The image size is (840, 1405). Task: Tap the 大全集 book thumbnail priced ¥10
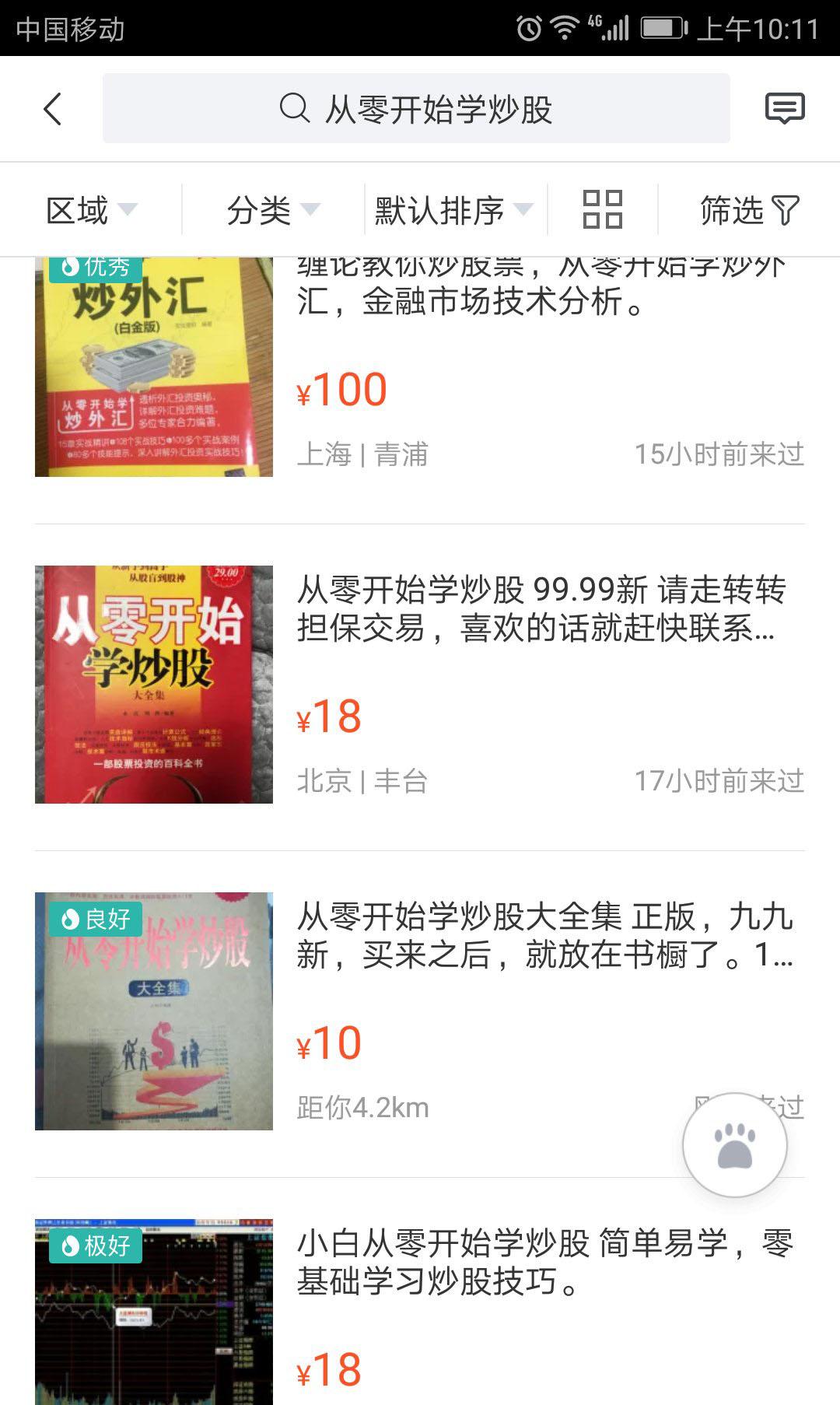point(152,1007)
